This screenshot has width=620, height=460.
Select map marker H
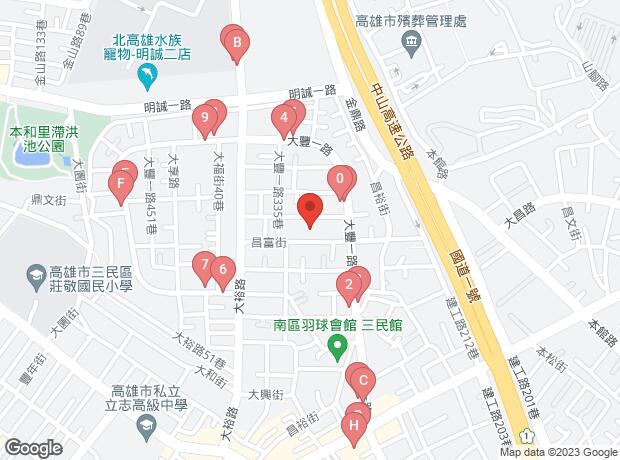pos(352,425)
